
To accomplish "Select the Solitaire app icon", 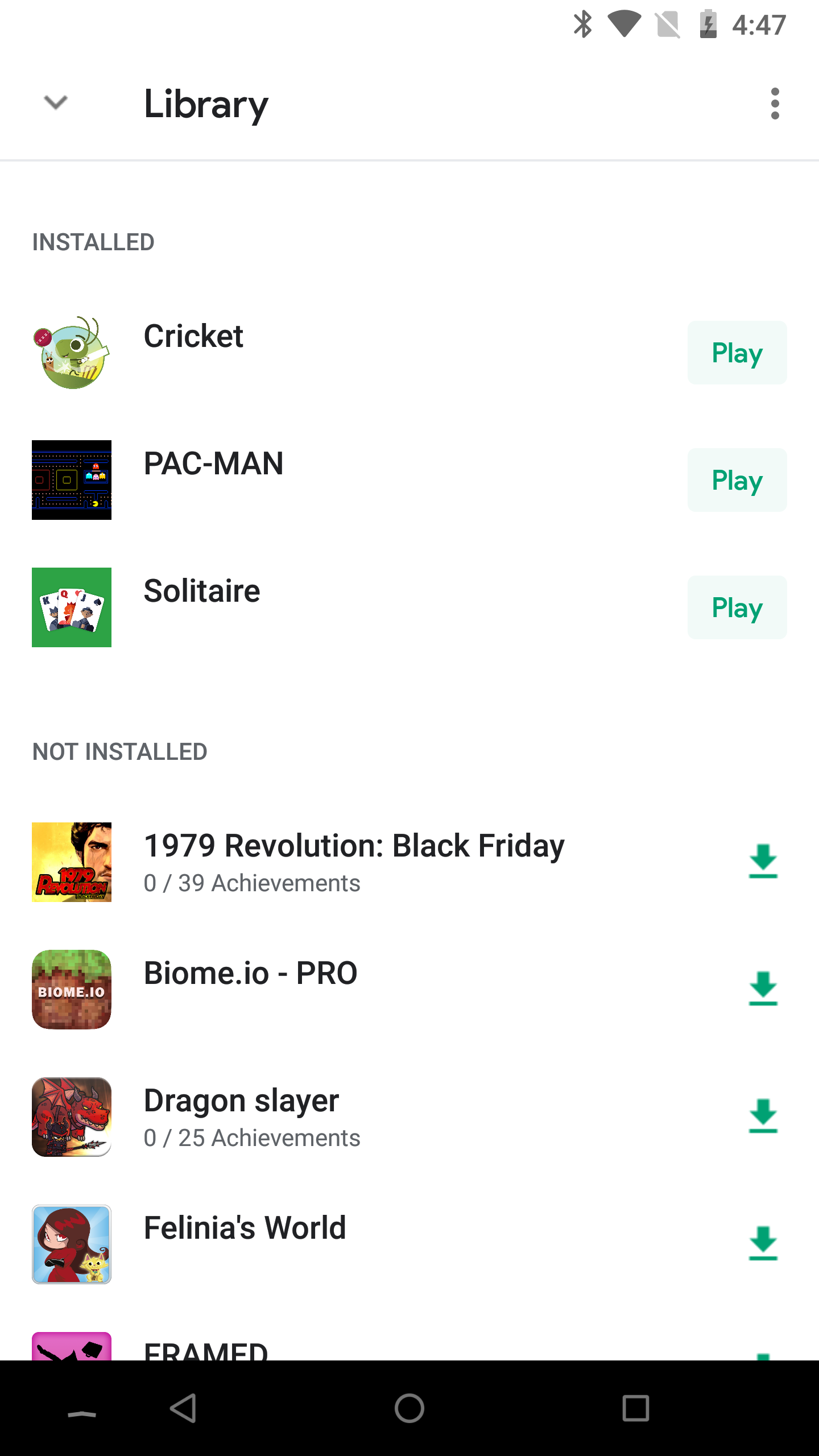I will [71, 606].
